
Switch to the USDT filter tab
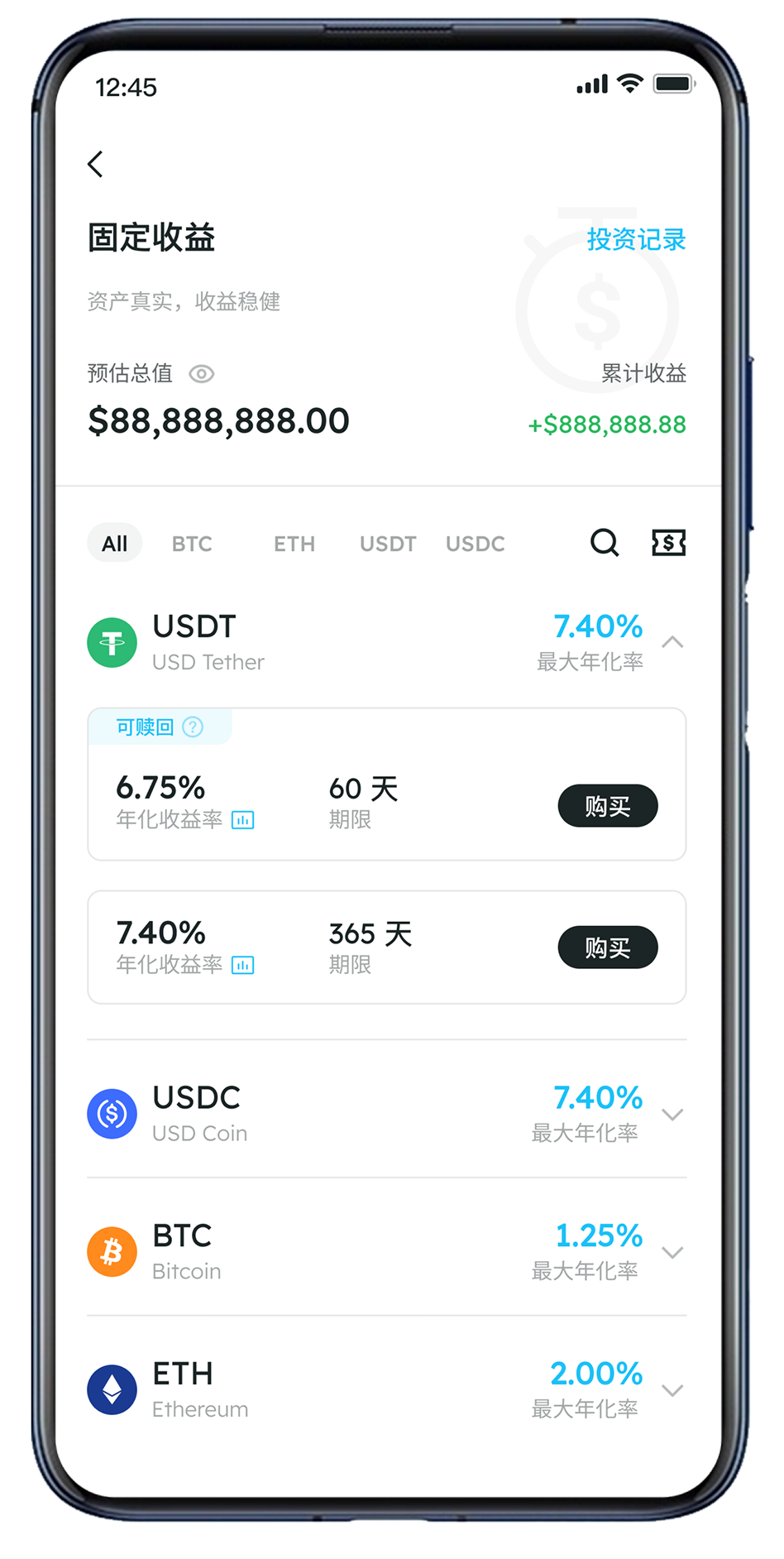[x=388, y=544]
